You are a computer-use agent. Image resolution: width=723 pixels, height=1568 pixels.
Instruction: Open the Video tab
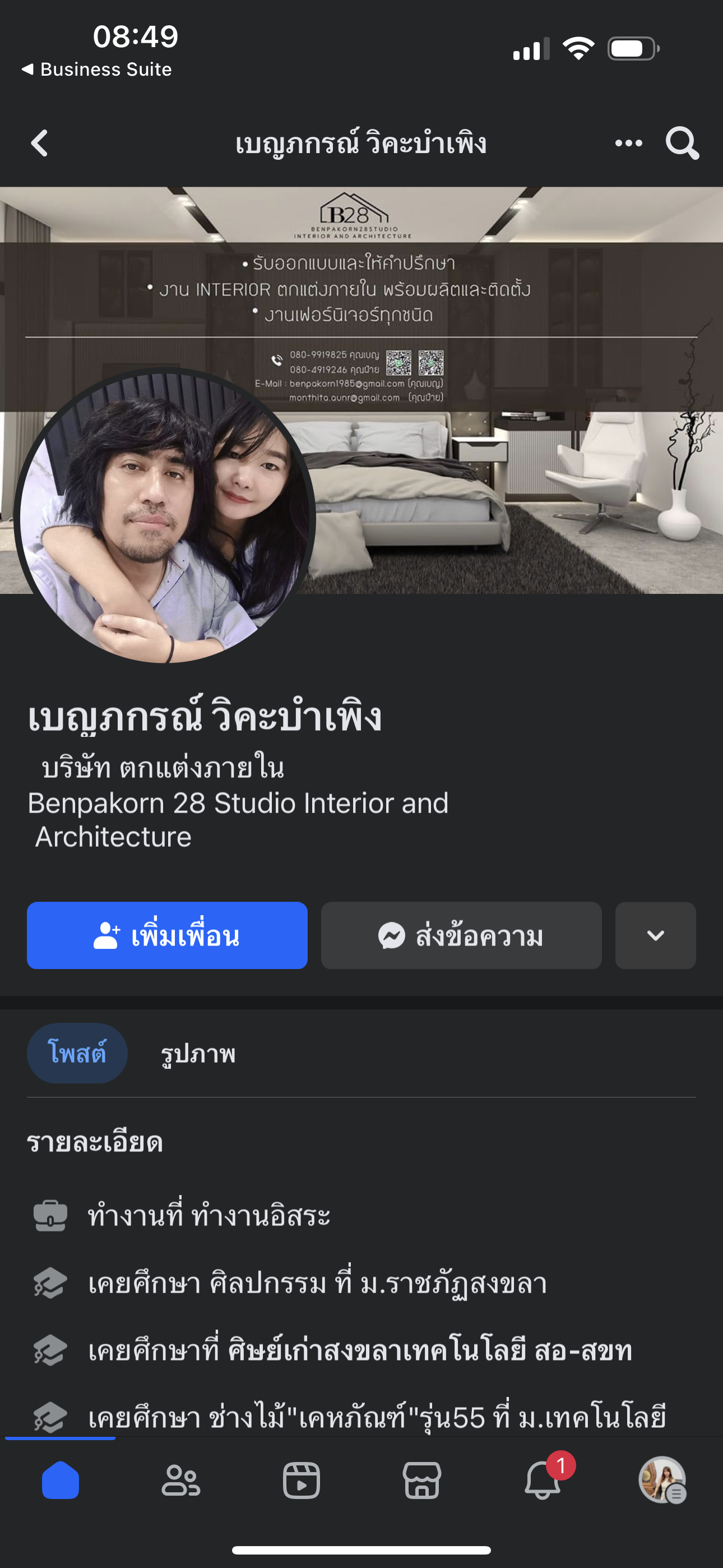(x=302, y=1481)
